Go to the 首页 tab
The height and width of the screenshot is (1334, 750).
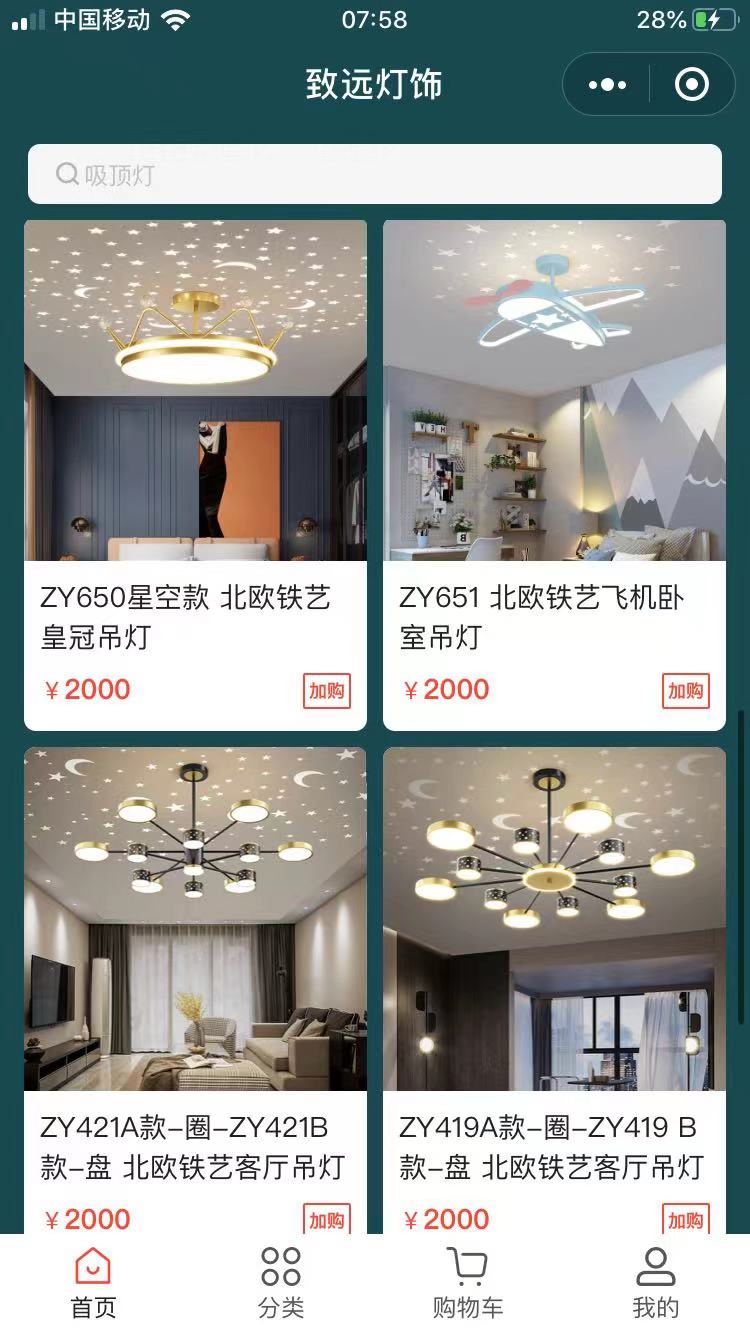(x=93, y=1282)
